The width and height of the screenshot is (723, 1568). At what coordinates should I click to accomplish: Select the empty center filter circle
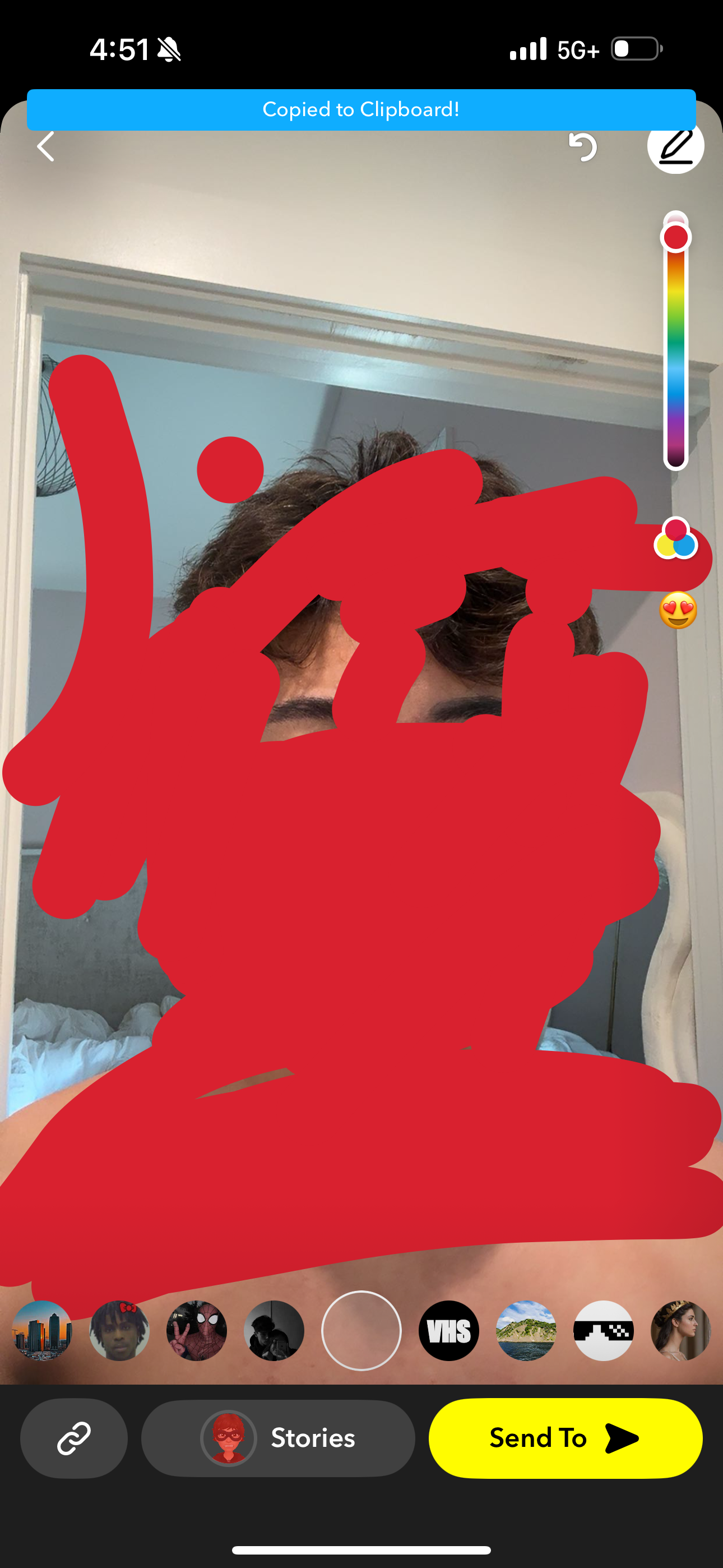(361, 1330)
